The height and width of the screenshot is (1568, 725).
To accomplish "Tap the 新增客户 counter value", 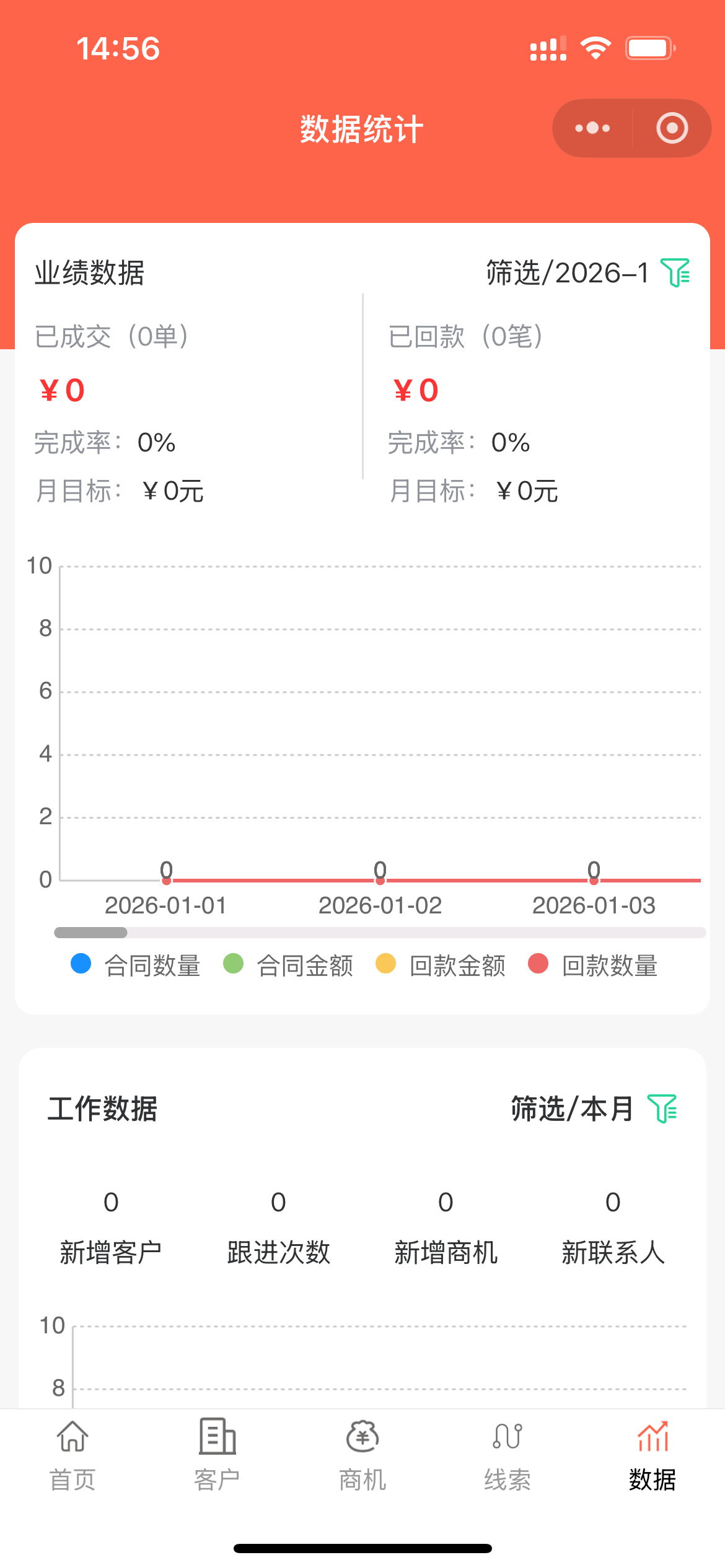I will click(111, 1200).
